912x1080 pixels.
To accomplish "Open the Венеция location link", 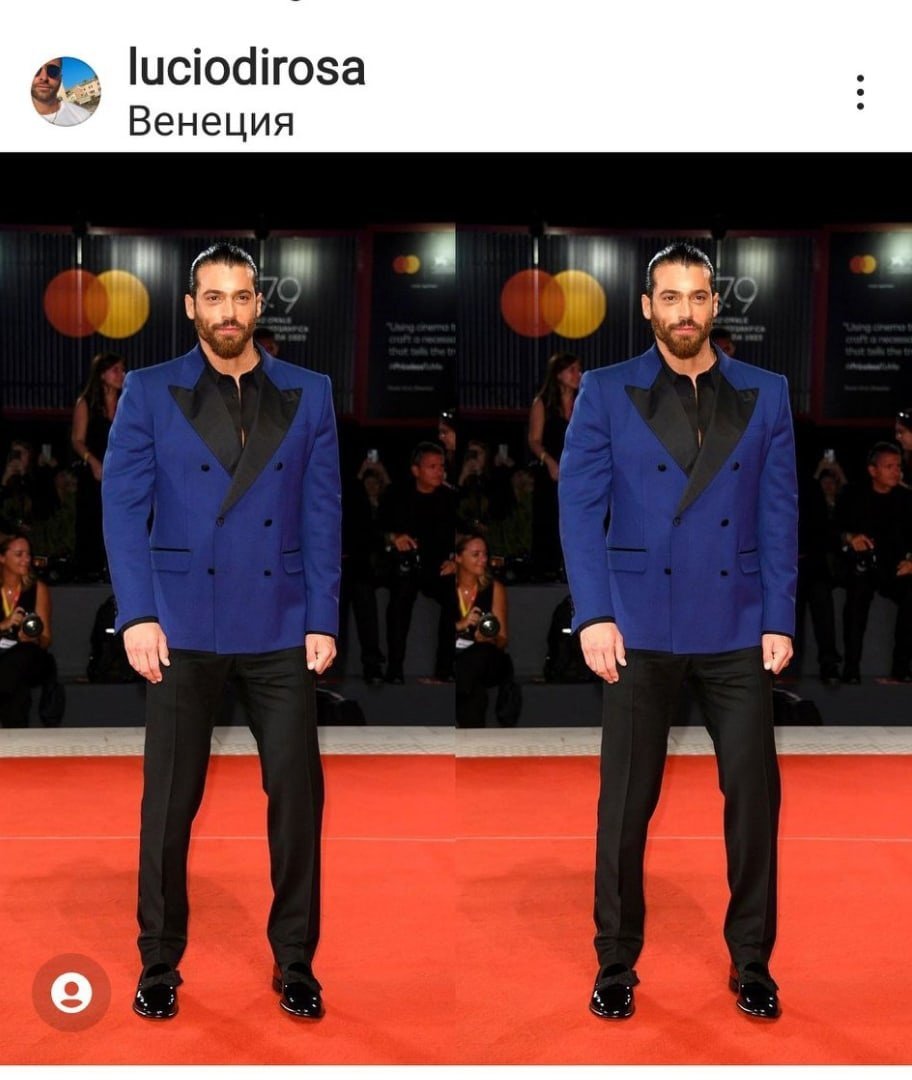I will [x=211, y=121].
